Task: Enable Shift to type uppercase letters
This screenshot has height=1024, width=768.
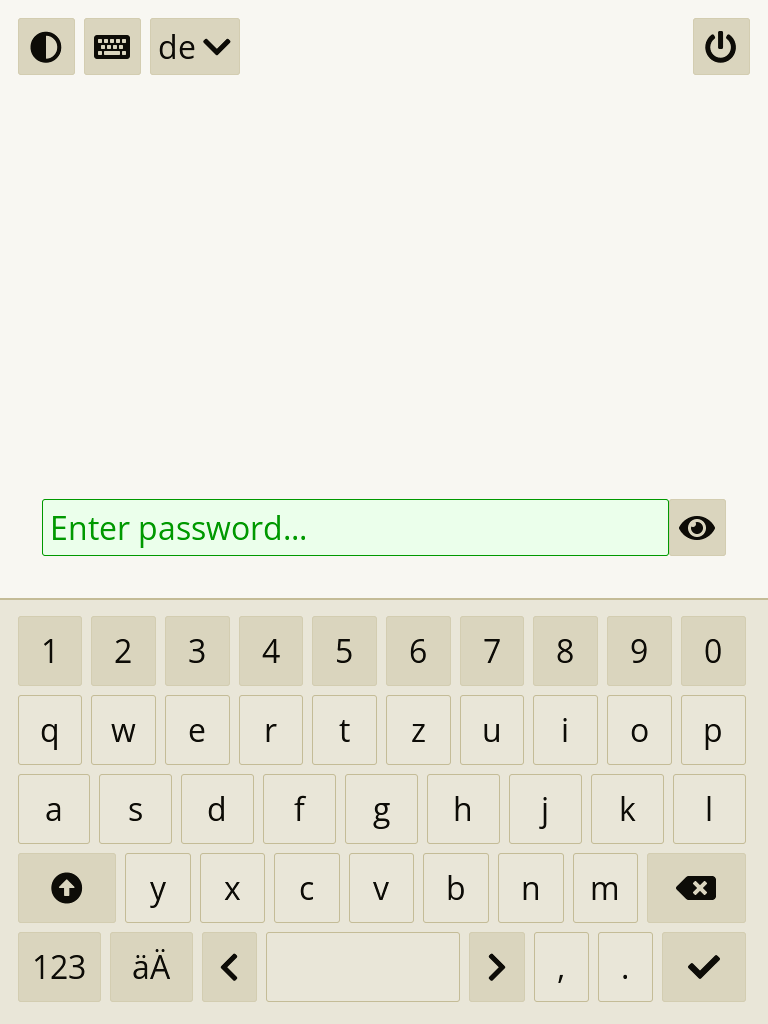Action: pyautogui.click(x=66, y=888)
